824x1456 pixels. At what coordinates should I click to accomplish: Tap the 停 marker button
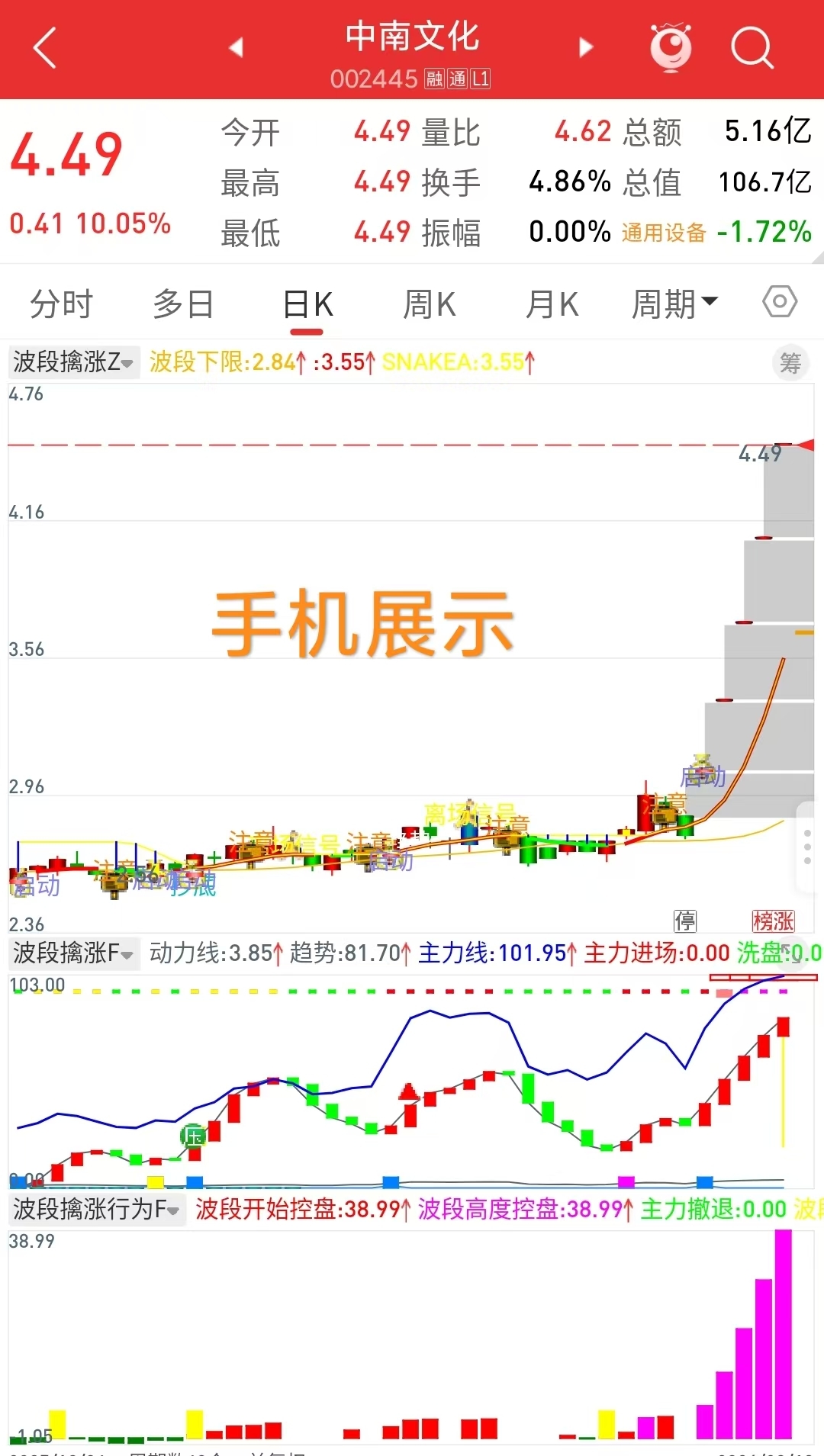point(685,921)
